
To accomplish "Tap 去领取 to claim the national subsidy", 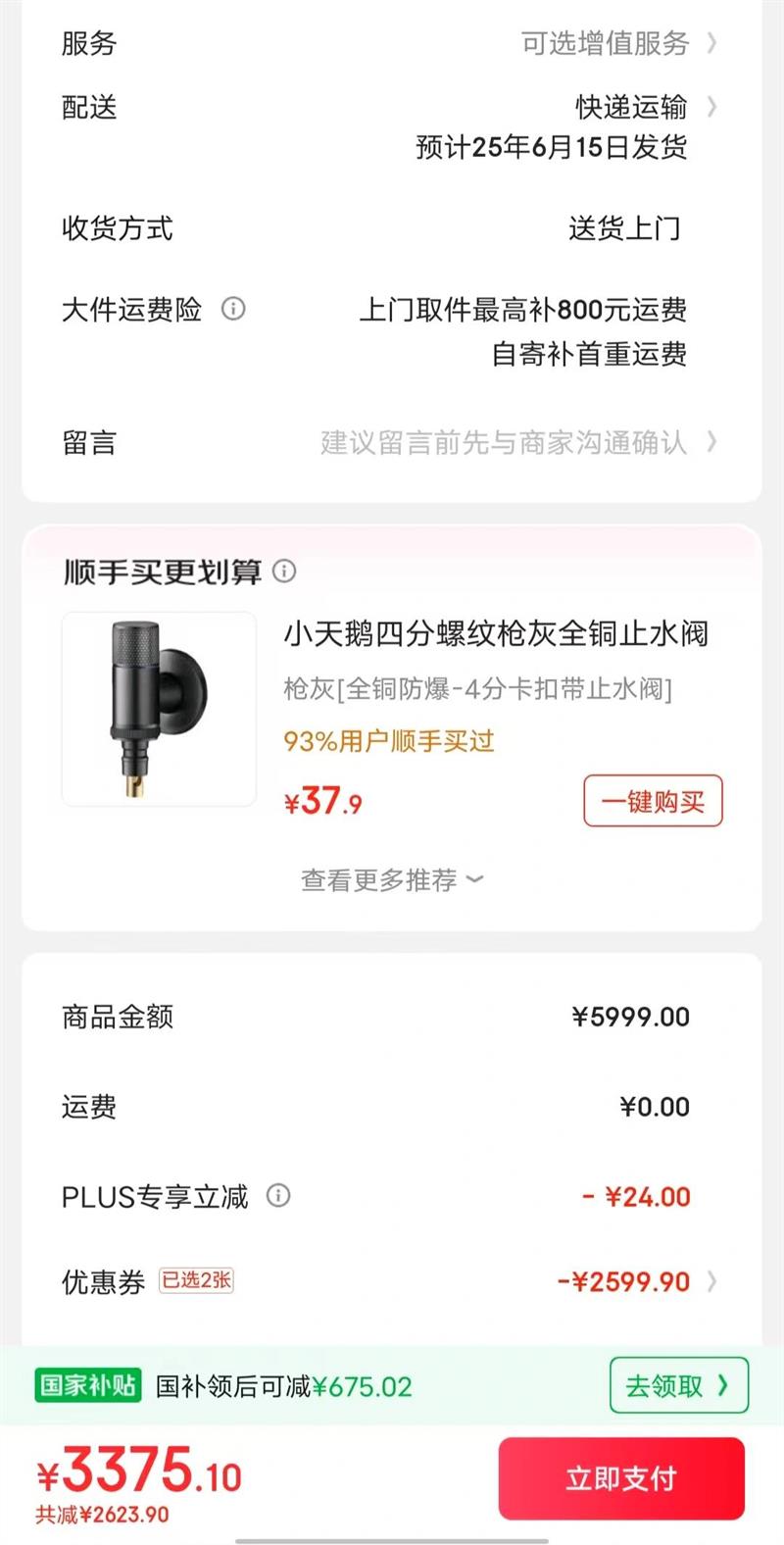I will [678, 1385].
